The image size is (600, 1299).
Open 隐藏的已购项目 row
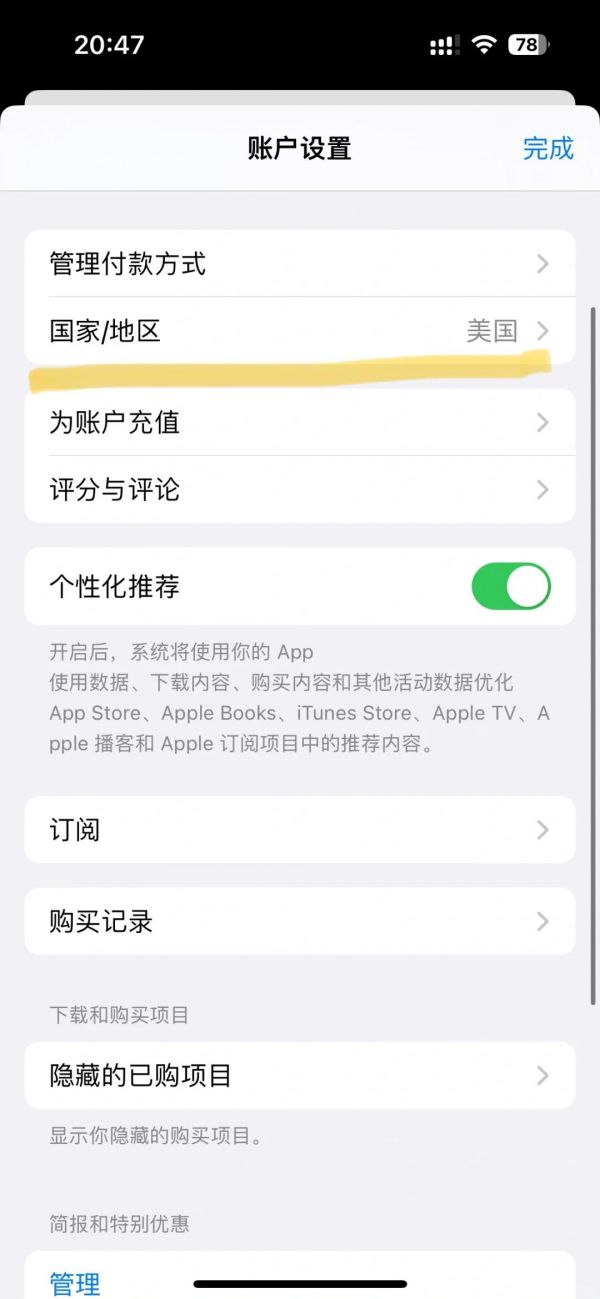click(x=299, y=1075)
